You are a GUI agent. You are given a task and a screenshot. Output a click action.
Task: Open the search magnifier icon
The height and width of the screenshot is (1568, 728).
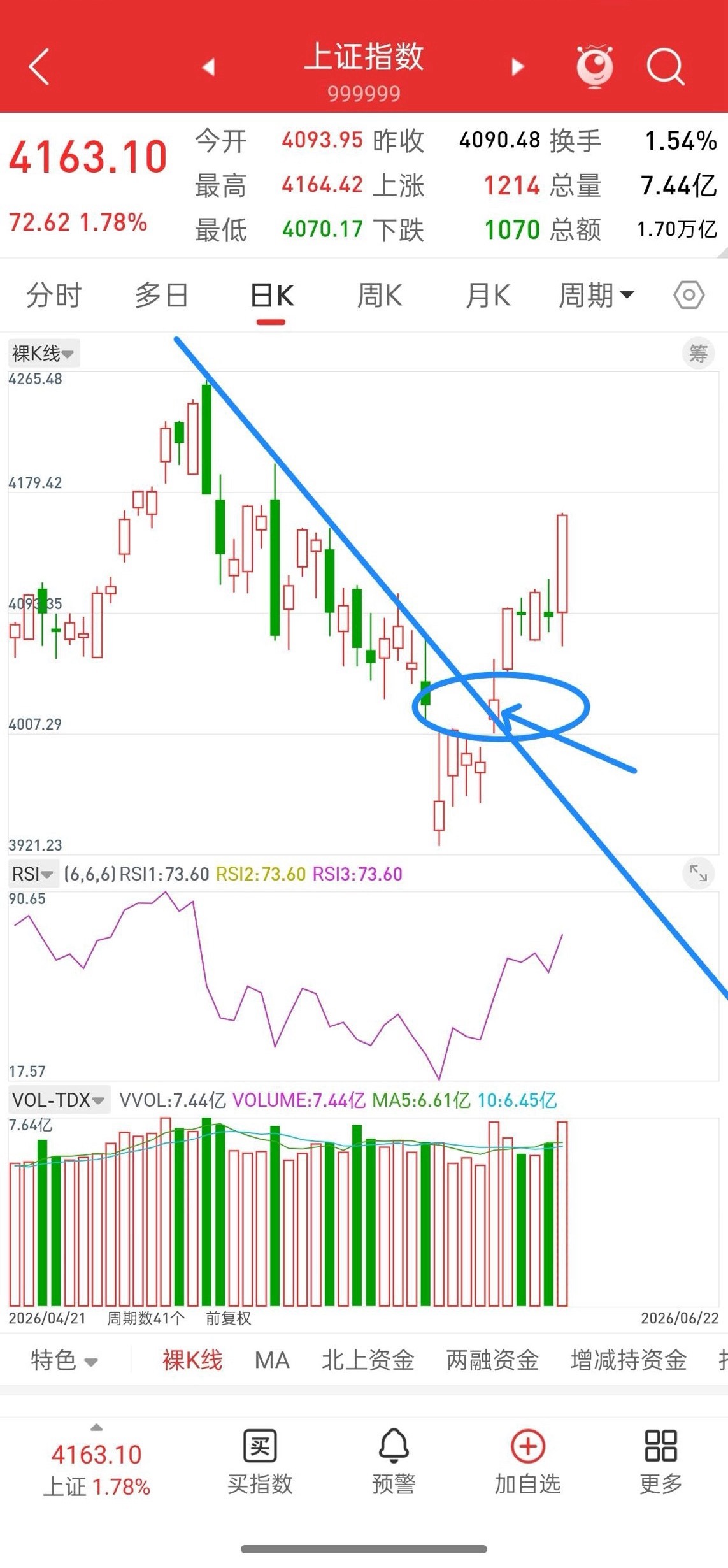pyautogui.click(x=666, y=66)
